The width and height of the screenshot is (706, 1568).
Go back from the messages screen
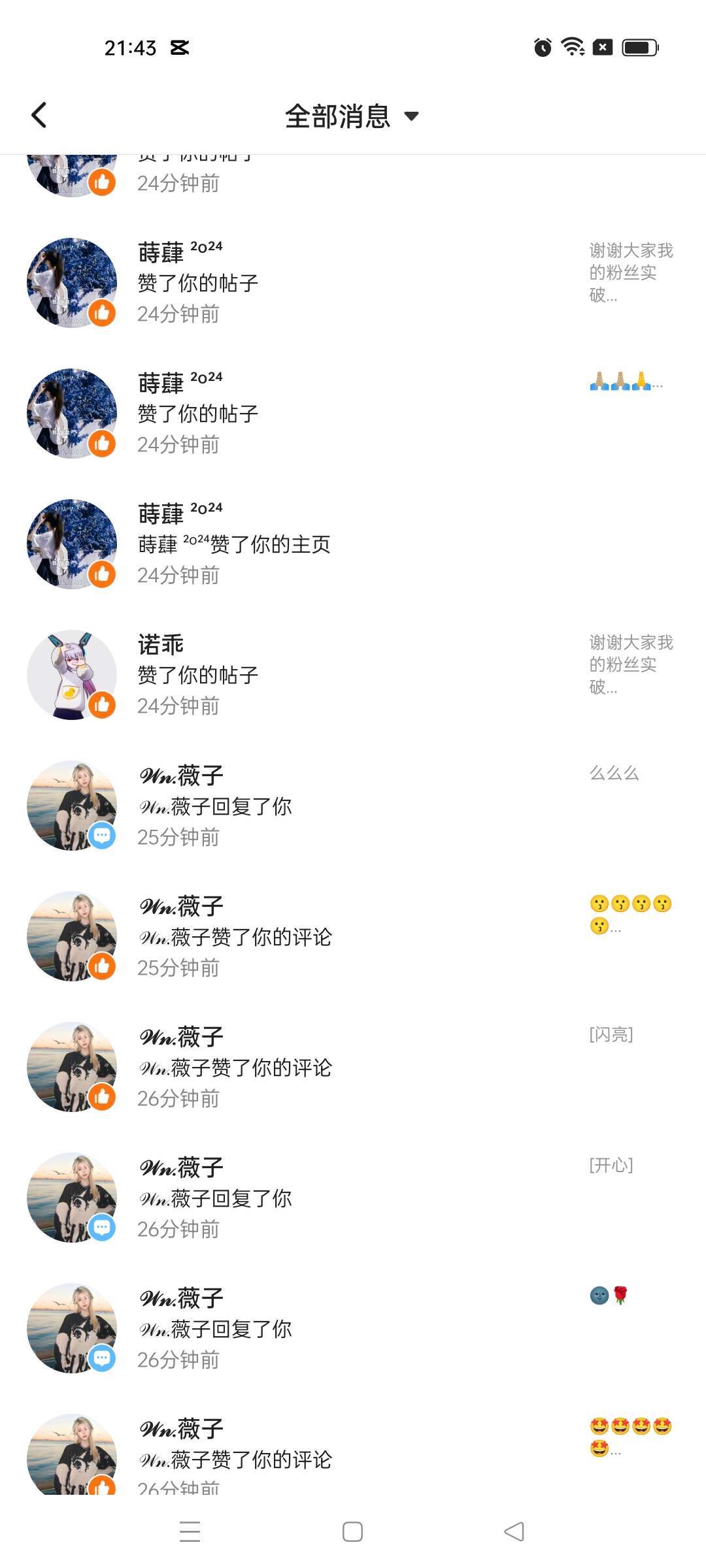(39, 116)
